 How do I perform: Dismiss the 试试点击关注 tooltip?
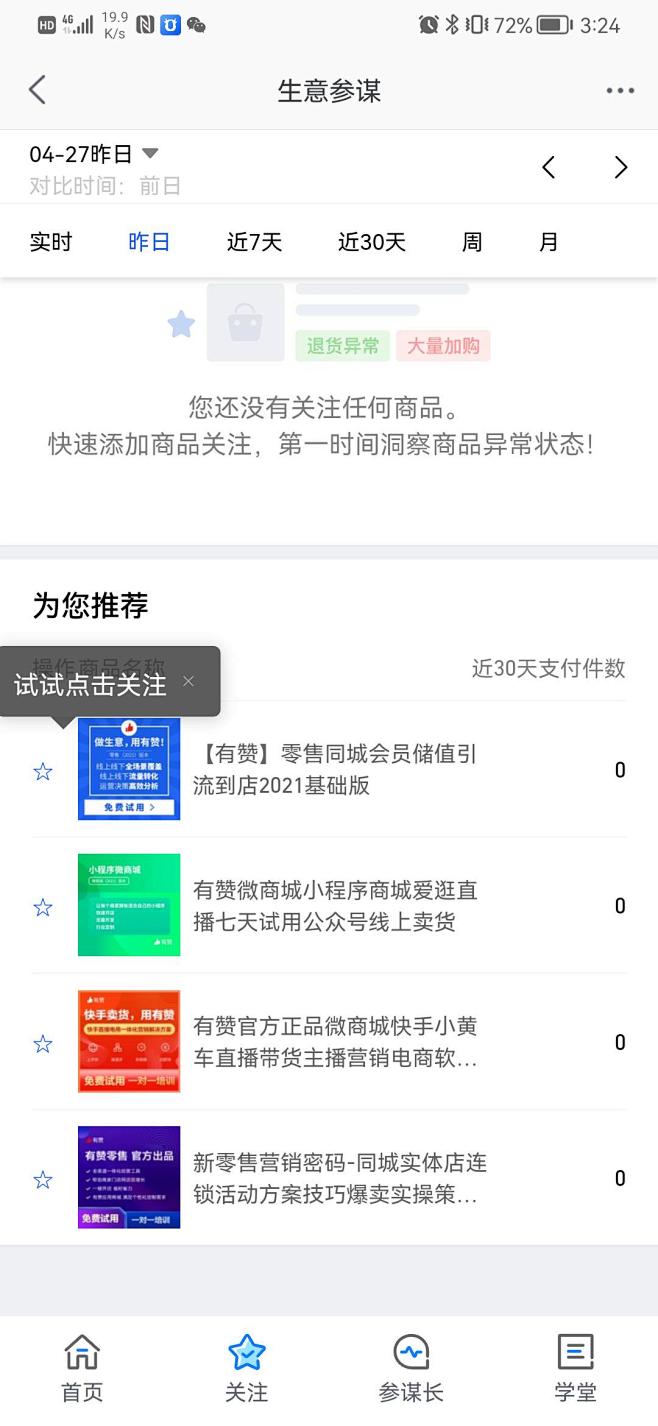point(188,681)
